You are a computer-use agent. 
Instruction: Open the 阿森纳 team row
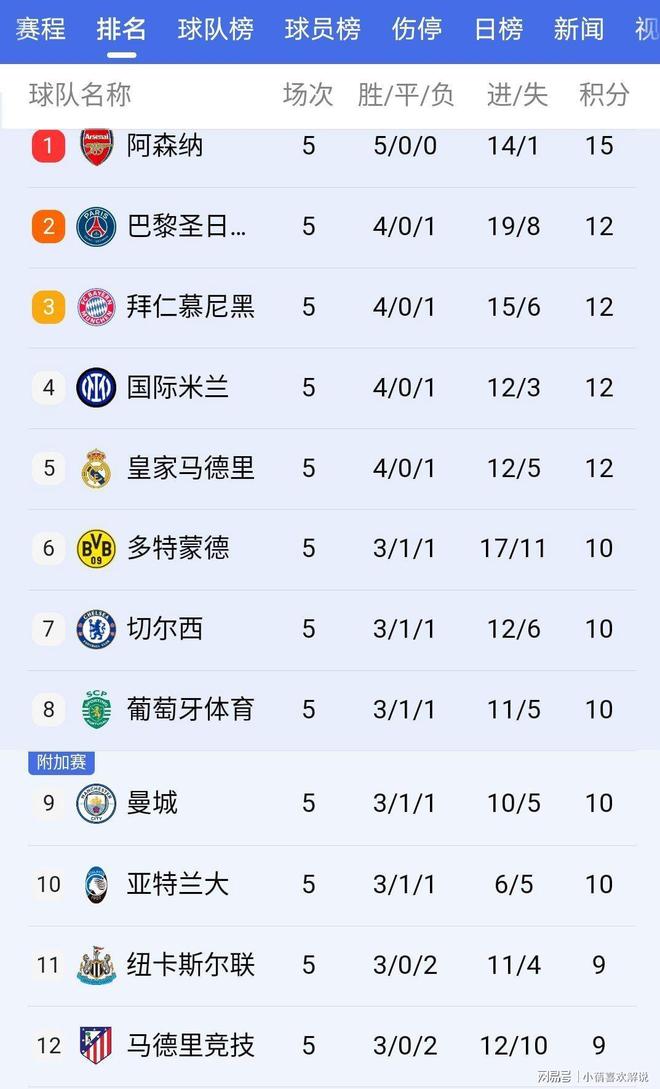(166, 146)
